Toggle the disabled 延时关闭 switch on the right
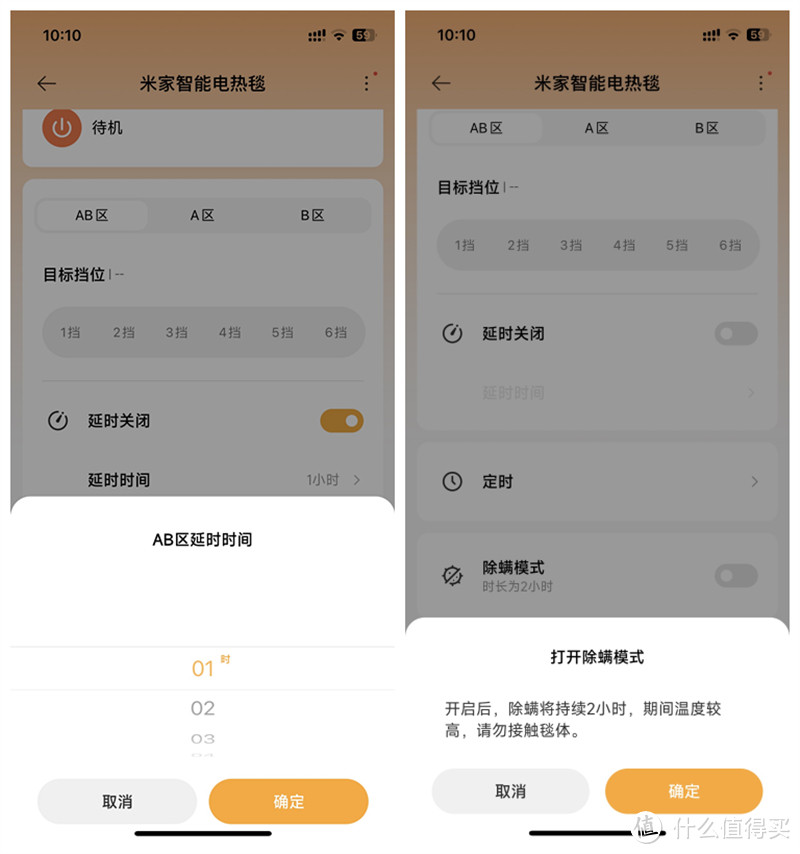Viewport: 800px width, 854px height. tap(736, 334)
